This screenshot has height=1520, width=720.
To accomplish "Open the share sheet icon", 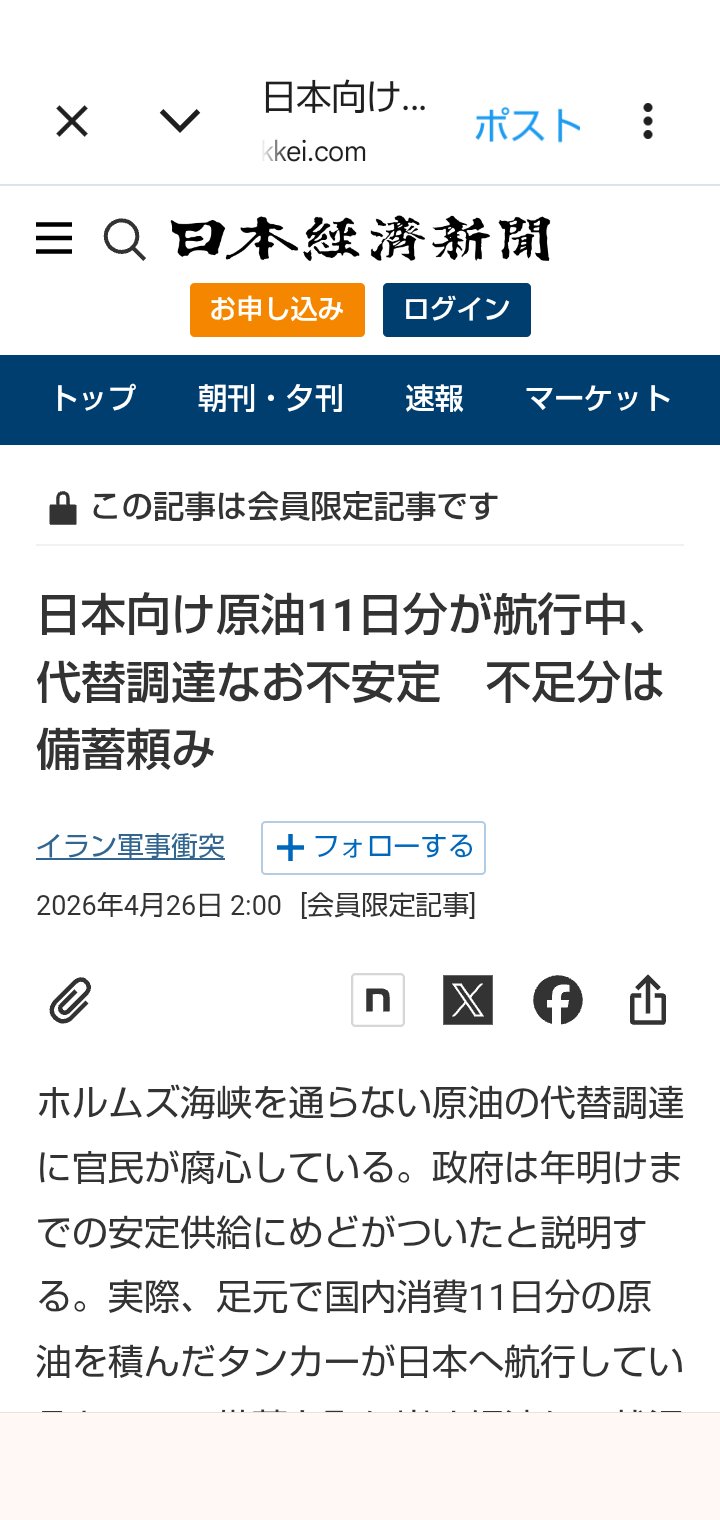I will tap(648, 1000).
